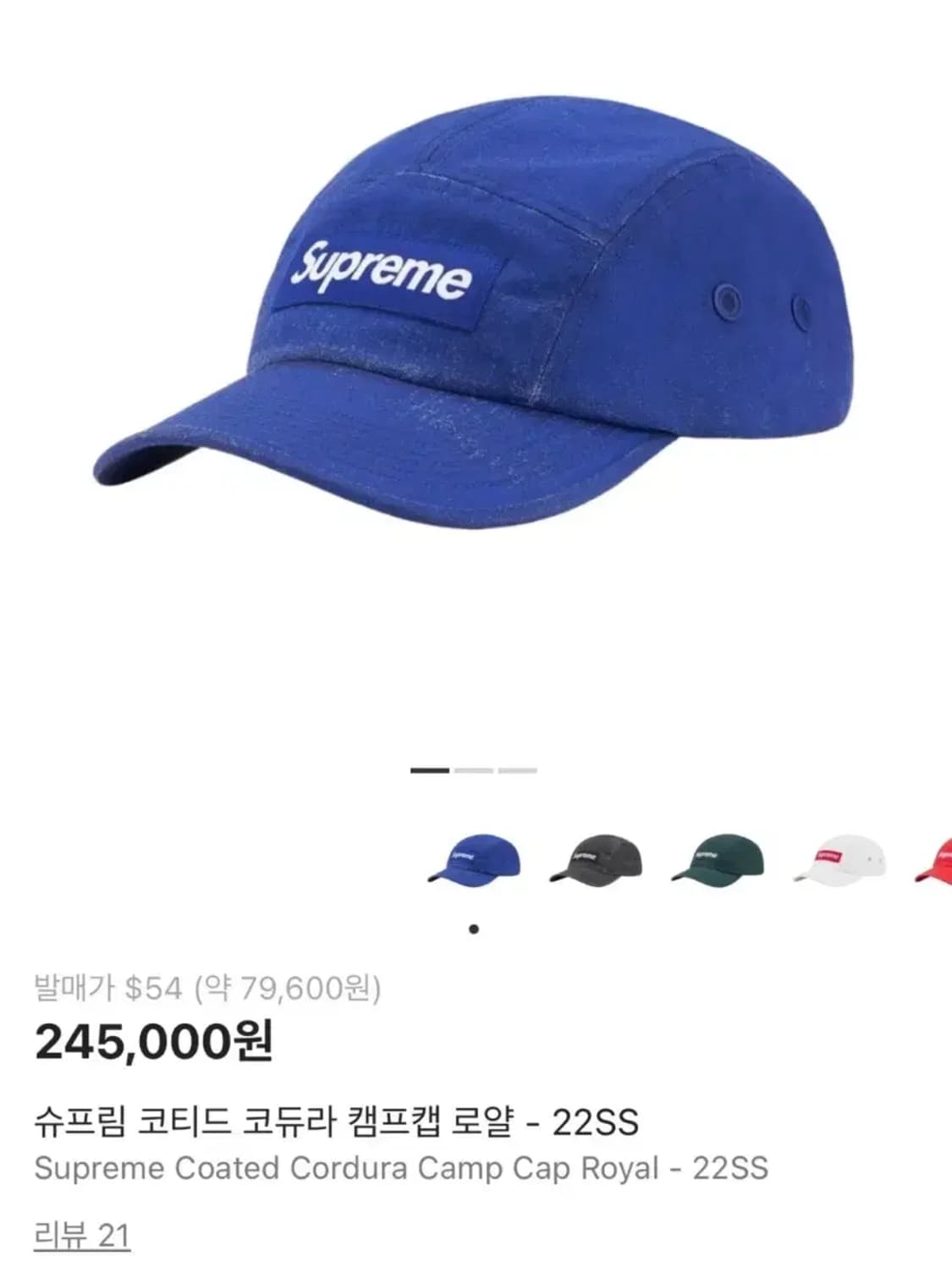Click the eyelet on the side of the main cap
Viewport: 952px width, 1268px height.
point(729,300)
